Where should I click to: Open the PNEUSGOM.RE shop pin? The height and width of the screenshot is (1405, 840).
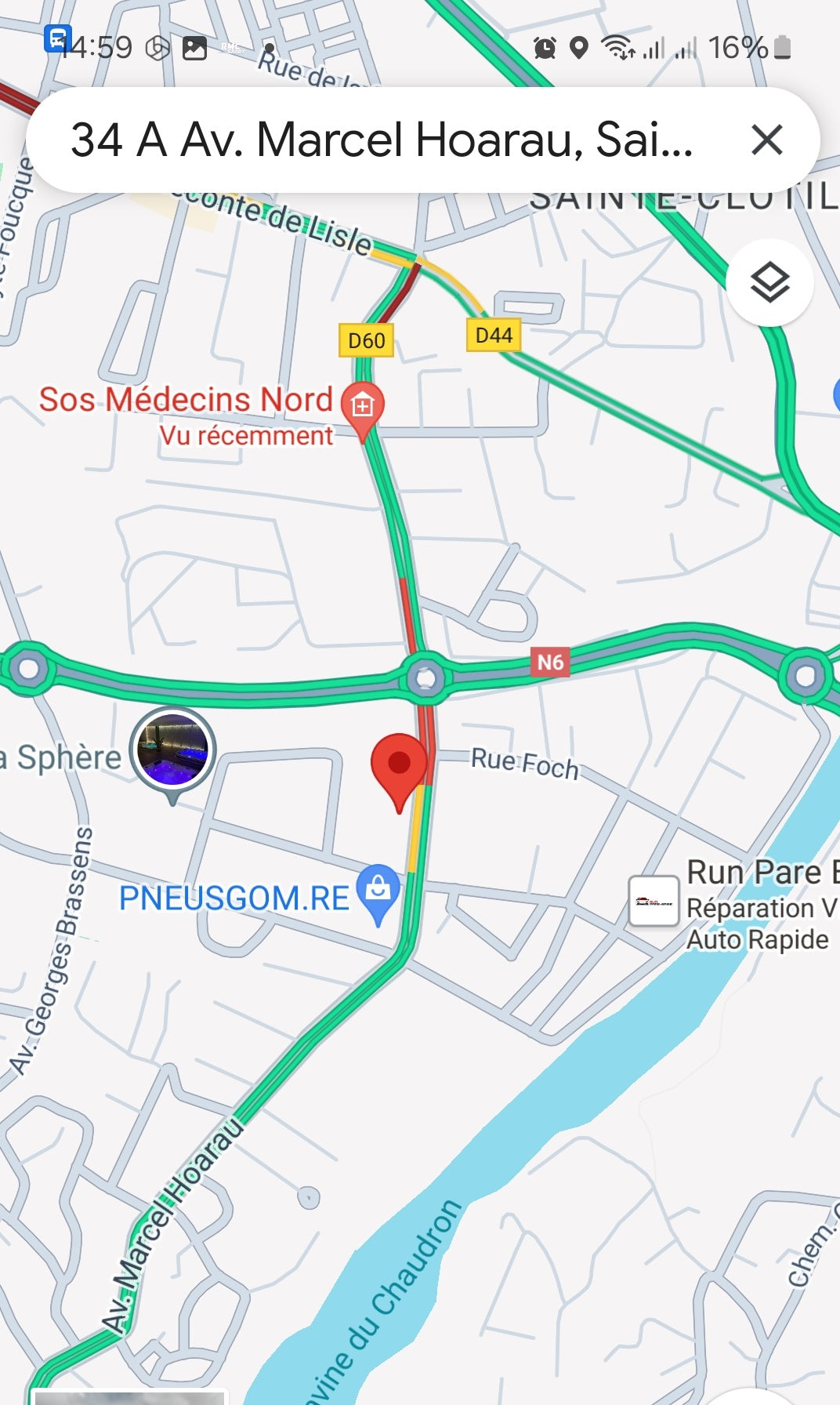378,891
